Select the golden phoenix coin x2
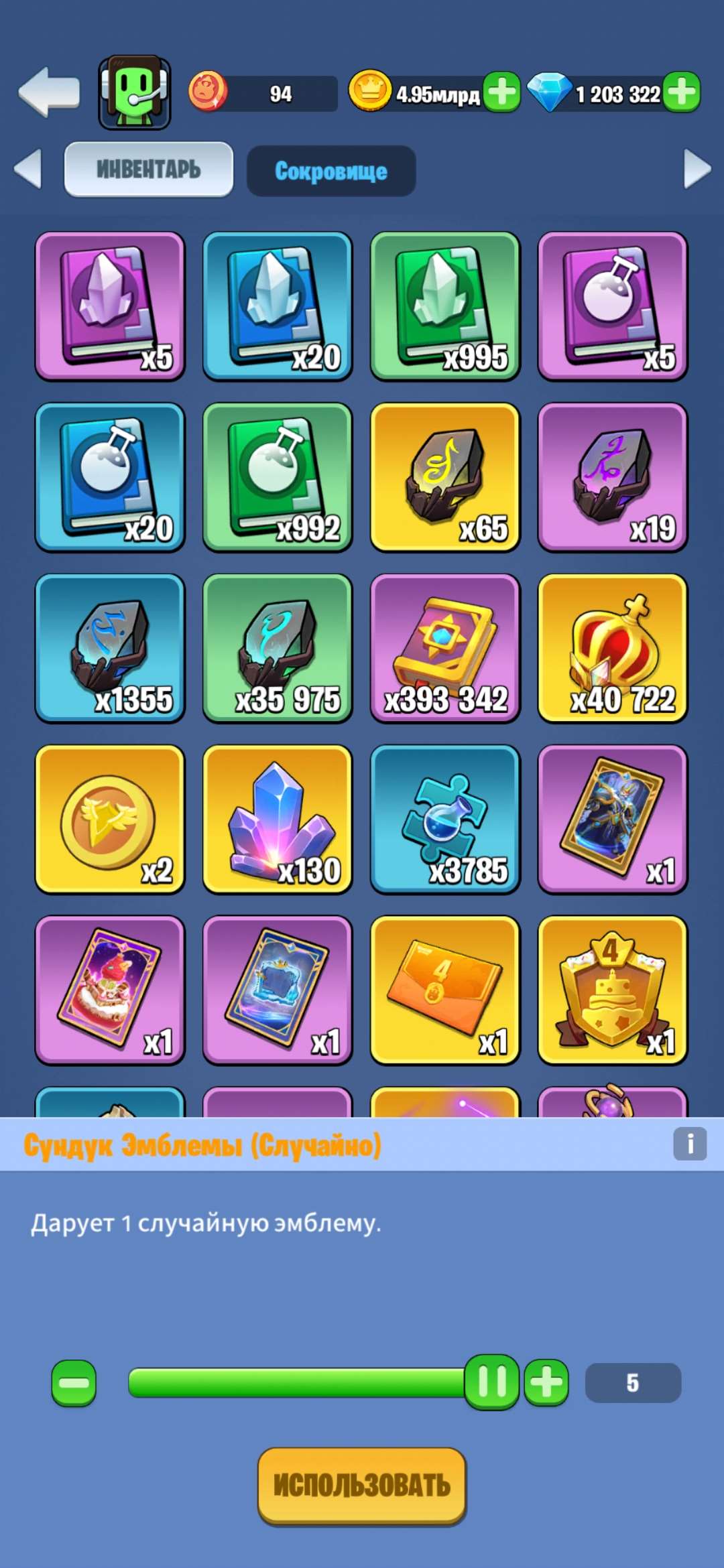This screenshot has height=1568, width=724. coord(111,818)
